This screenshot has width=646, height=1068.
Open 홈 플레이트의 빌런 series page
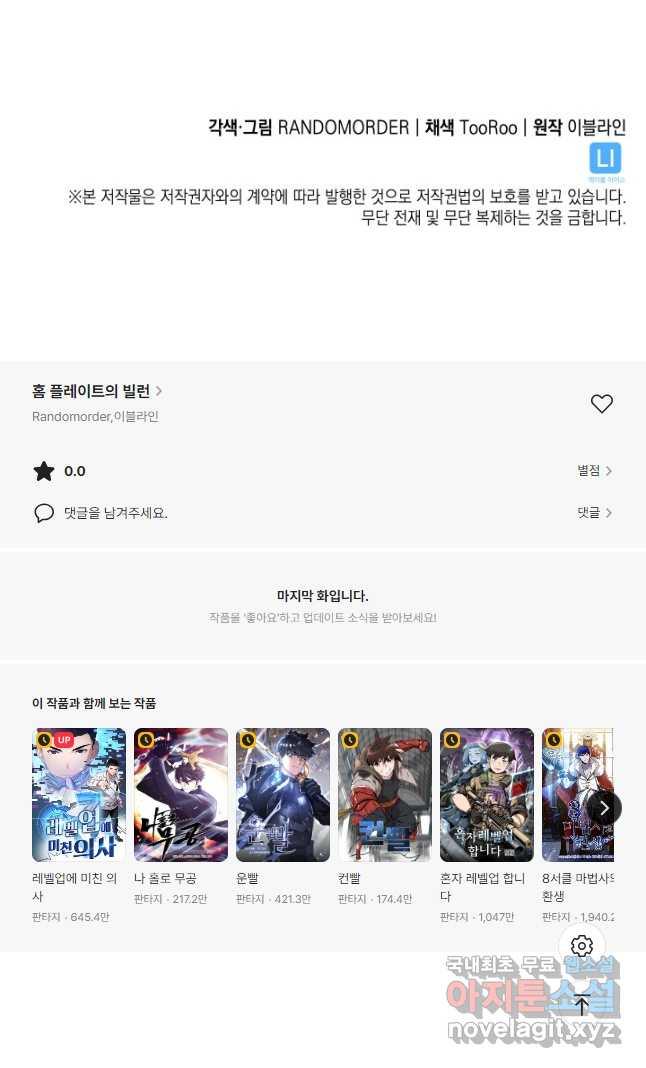97,391
